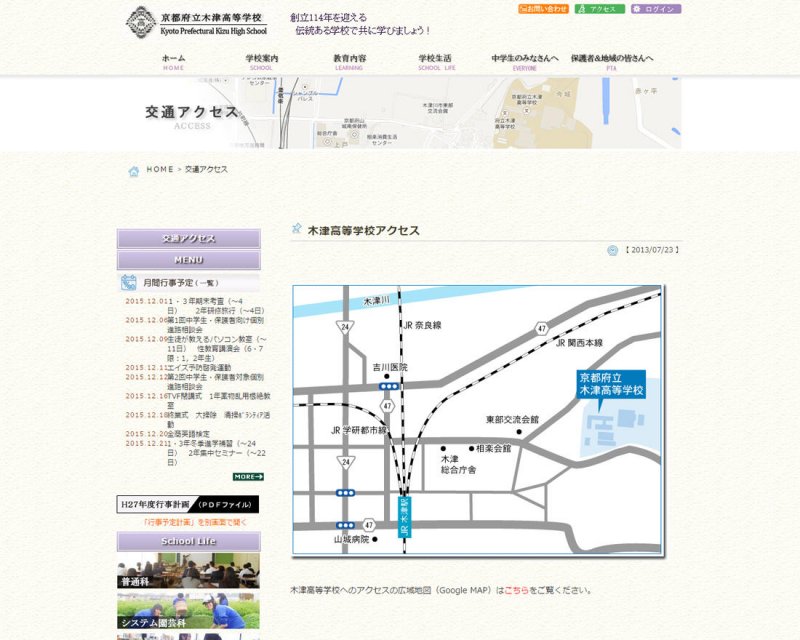800x640 pixels.
Task: Open 学校生活 SCHOOL LIFE menu
Action: (435, 62)
